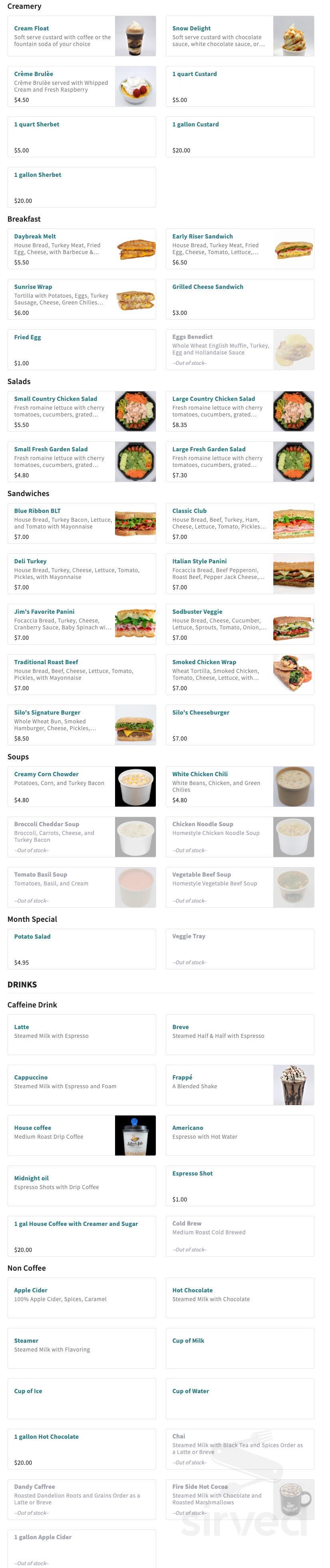The width and height of the screenshot is (330, 1568).
Task: Select the Snow Delight card
Action: point(239,36)
